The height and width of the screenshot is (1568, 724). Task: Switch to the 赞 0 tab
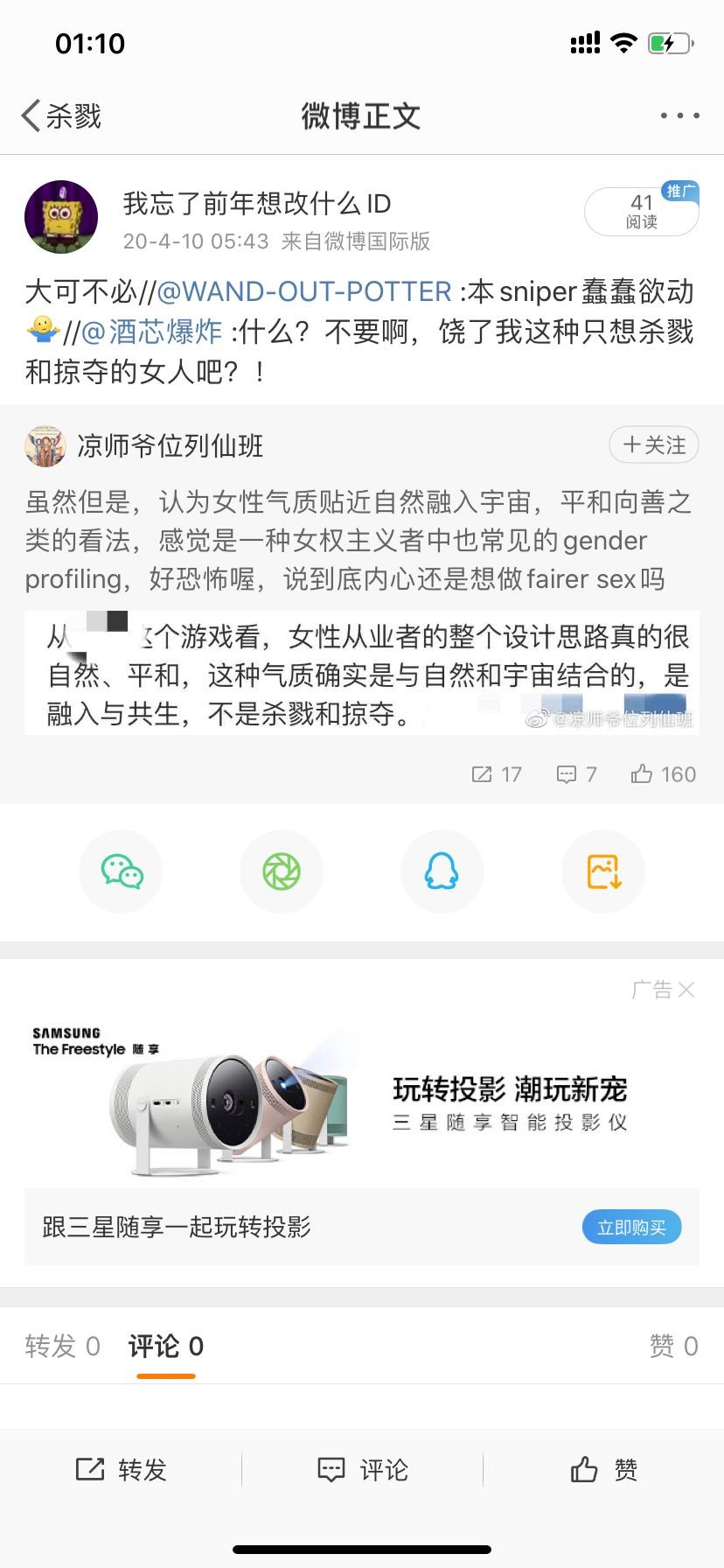673,1346
